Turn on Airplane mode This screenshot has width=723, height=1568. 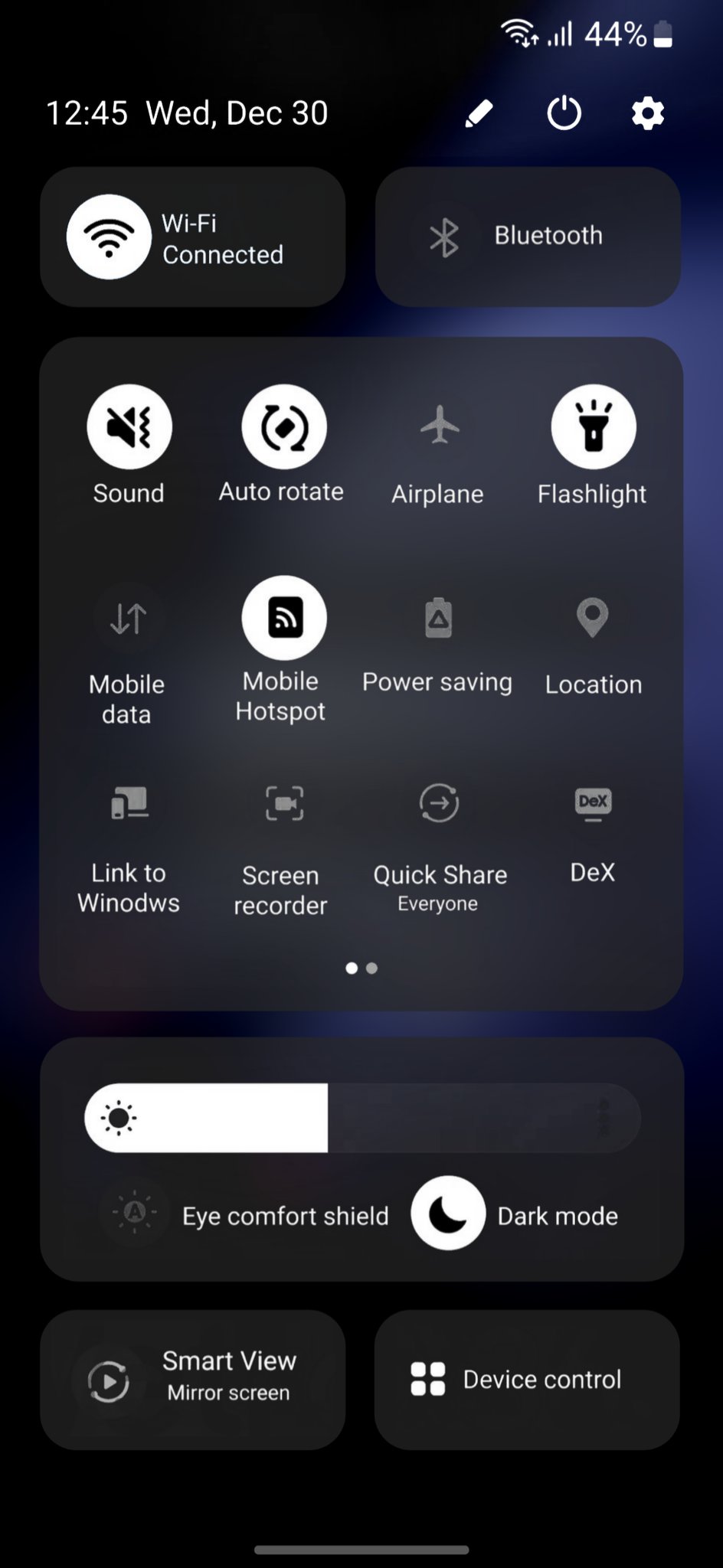click(440, 426)
